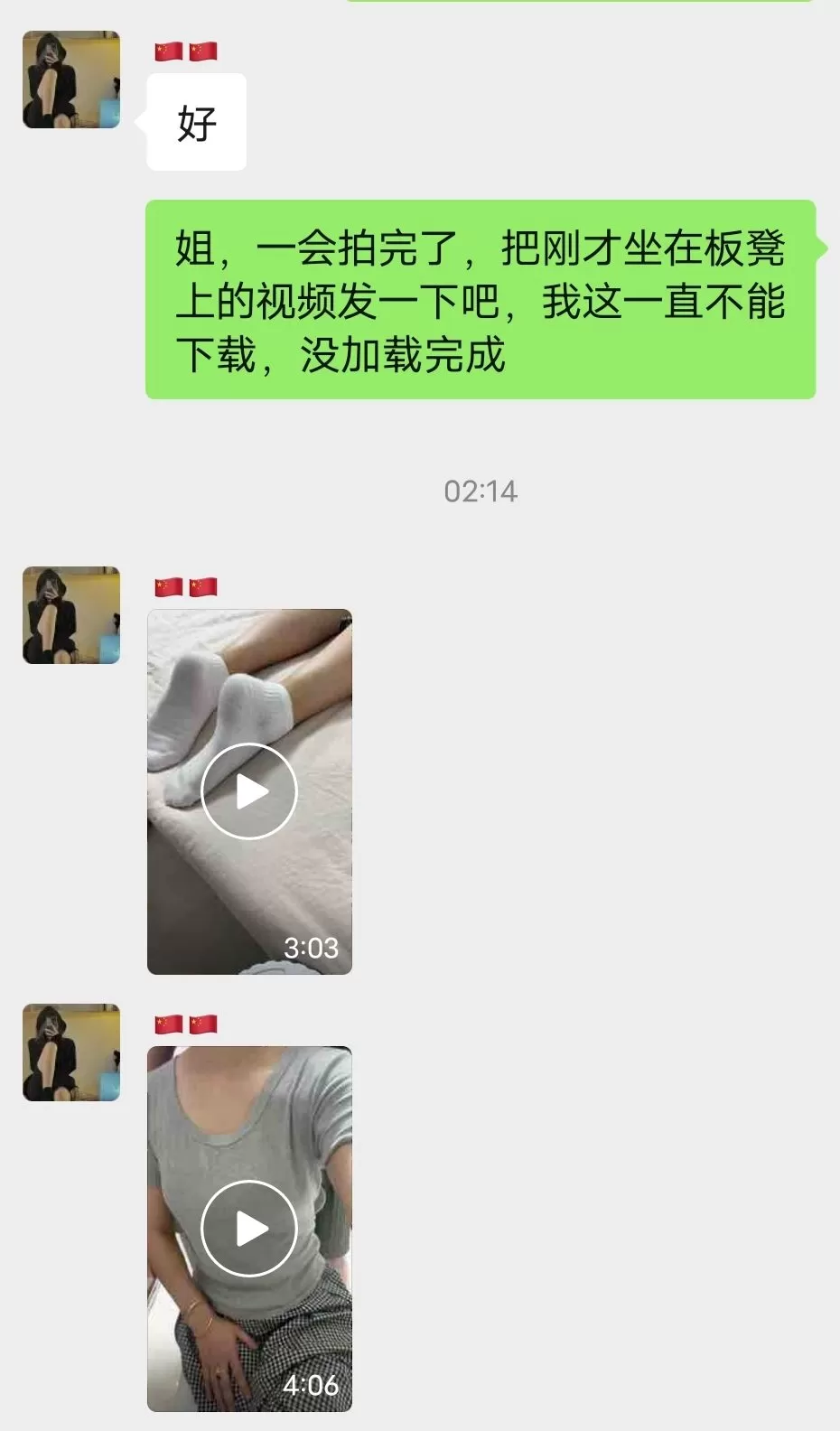Click the flag emojis above the socks video
The height and width of the screenshot is (1431, 840).
pos(185,585)
